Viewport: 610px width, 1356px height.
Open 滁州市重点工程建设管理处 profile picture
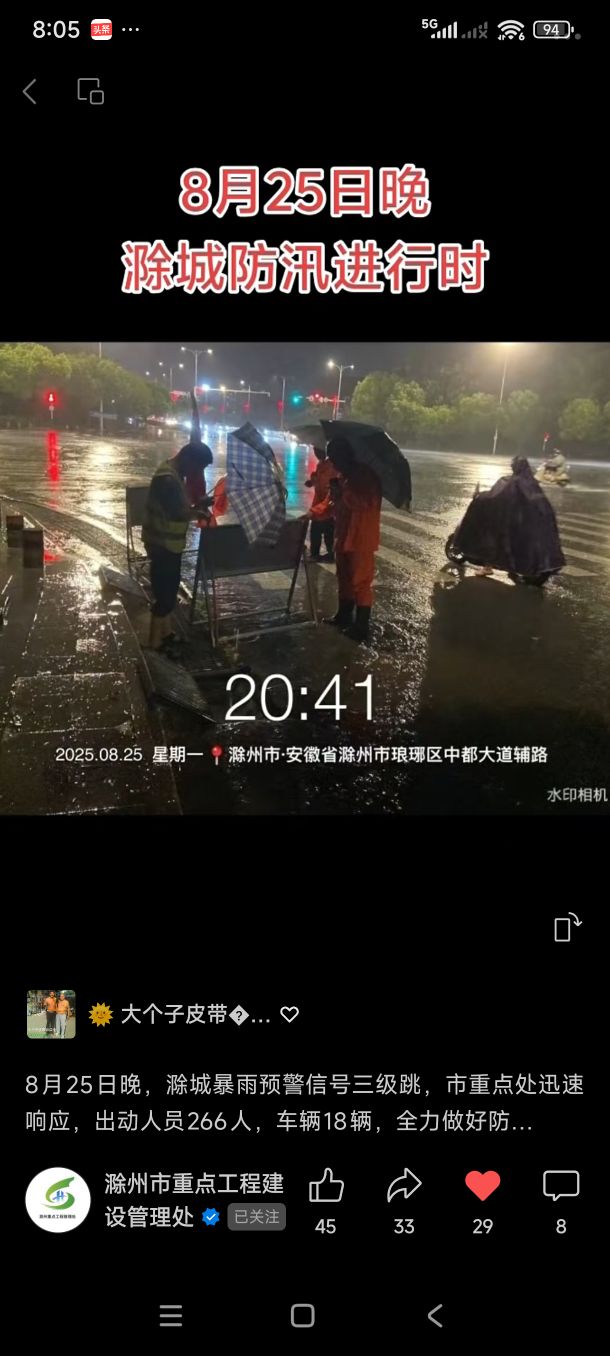tap(58, 1200)
